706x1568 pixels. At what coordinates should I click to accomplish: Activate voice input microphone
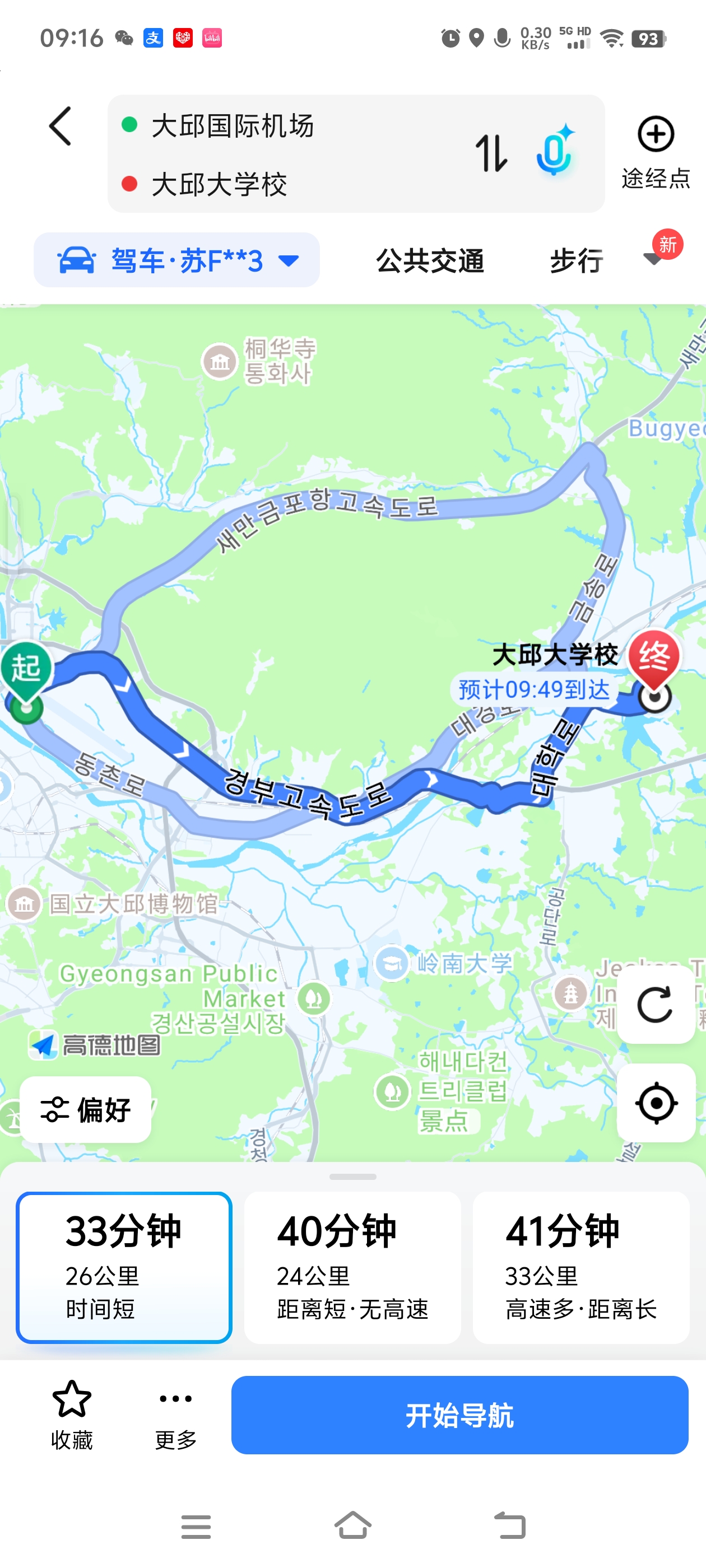pos(554,152)
